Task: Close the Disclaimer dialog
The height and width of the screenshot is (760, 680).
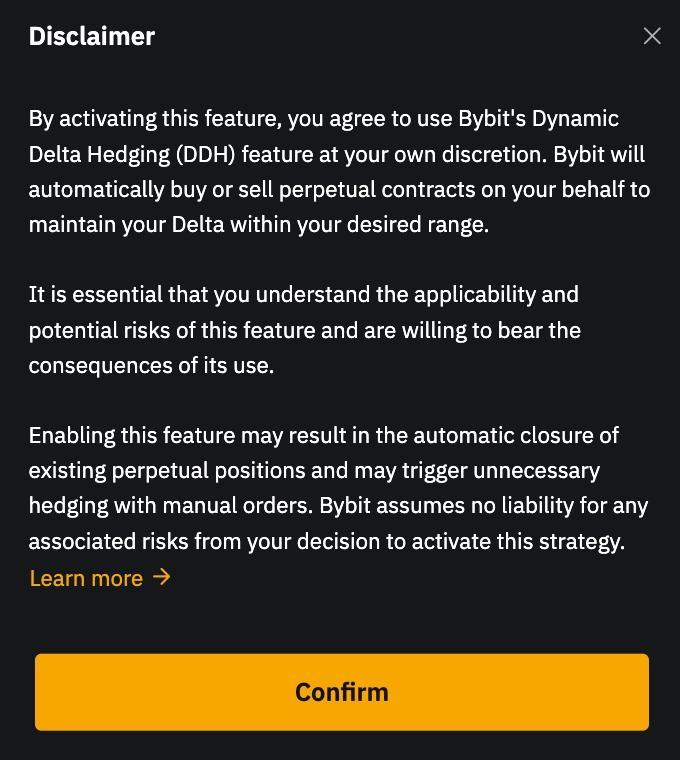Action: pyautogui.click(x=652, y=36)
